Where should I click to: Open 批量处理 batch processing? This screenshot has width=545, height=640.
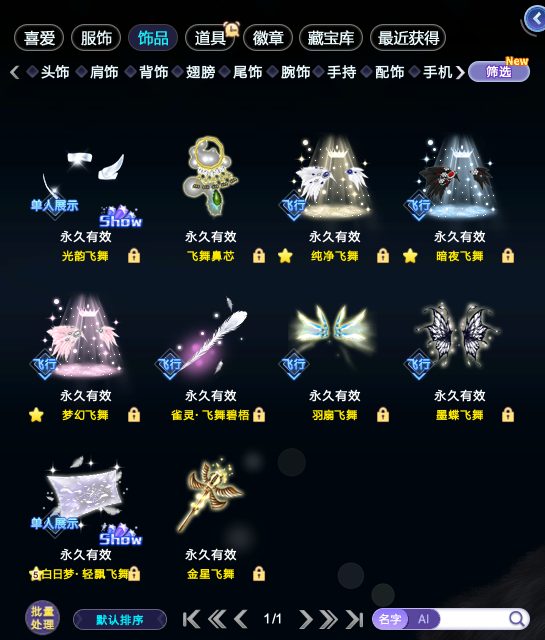(42, 618)
